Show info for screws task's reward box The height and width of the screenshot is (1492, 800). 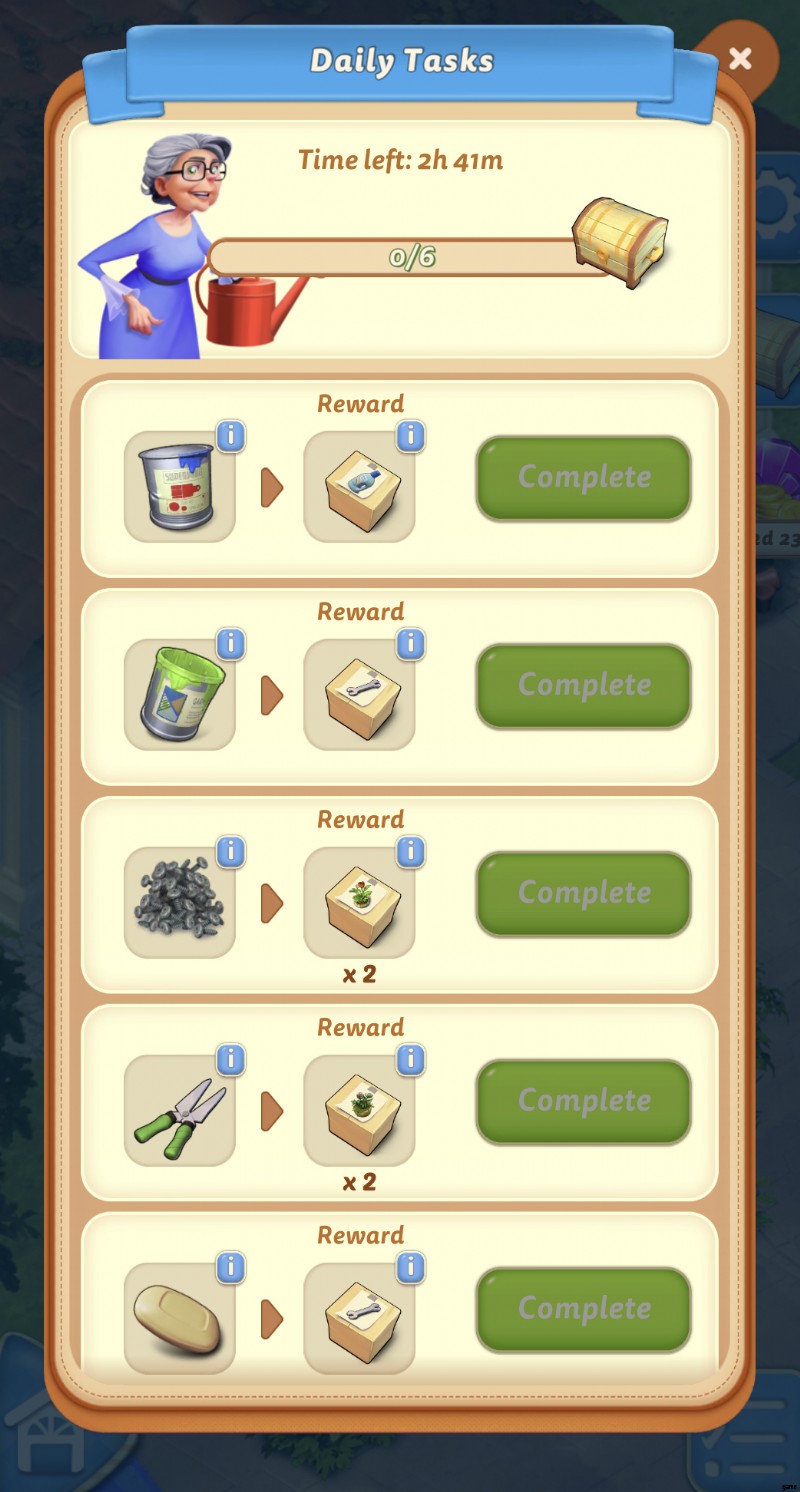410,852
